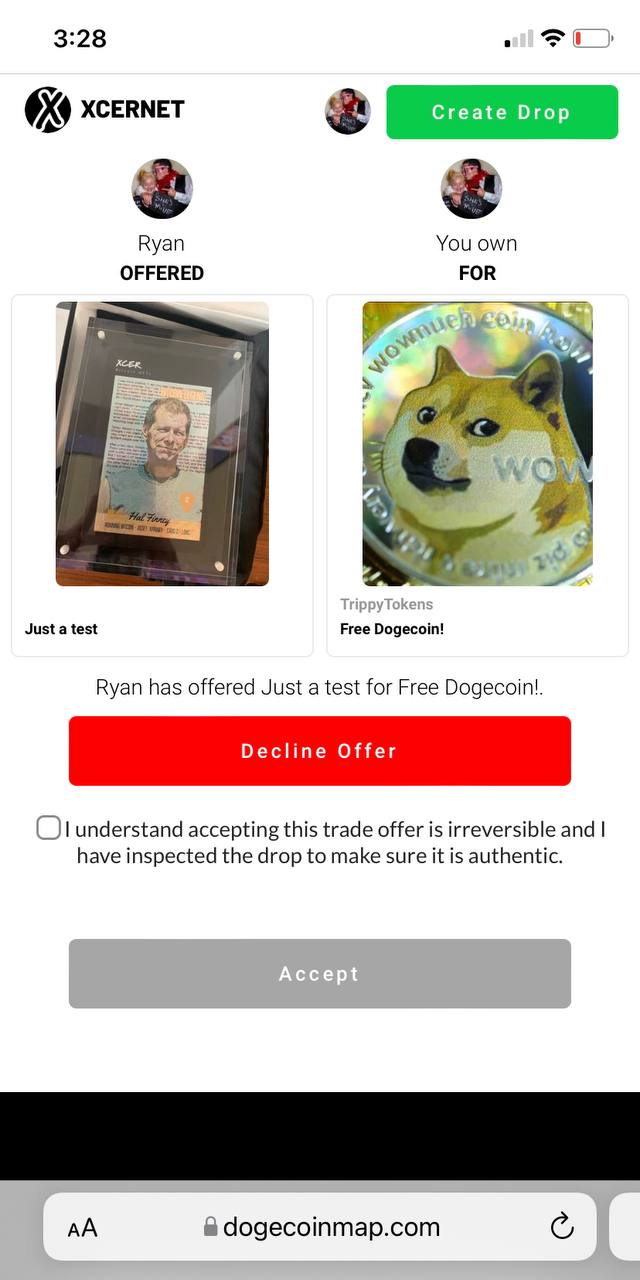View Ryan's profile picture
This screenshot has width=640, height=1280.
click(x=162, y=188)
